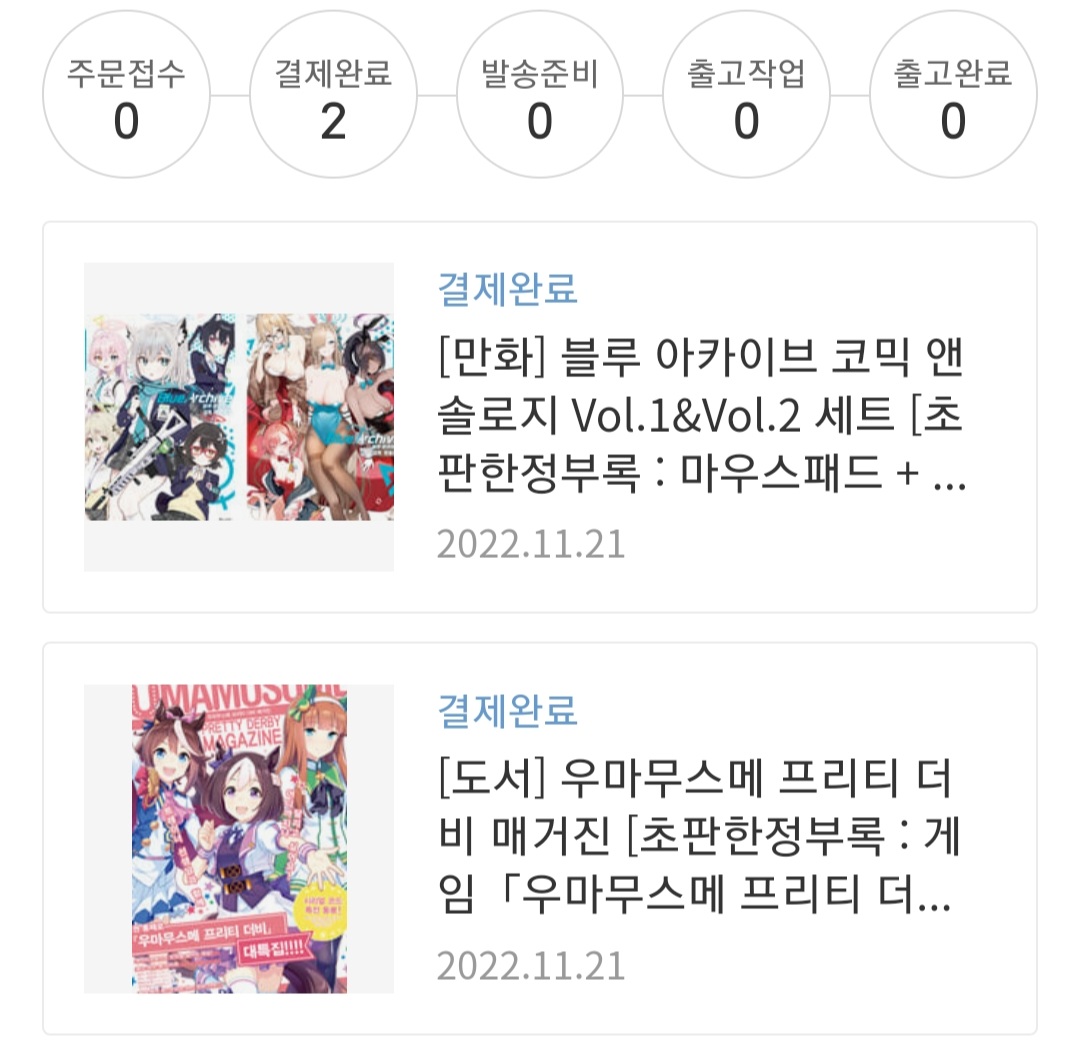
Task: View 출고완료 orders via status circle
Action: (953, 96)
